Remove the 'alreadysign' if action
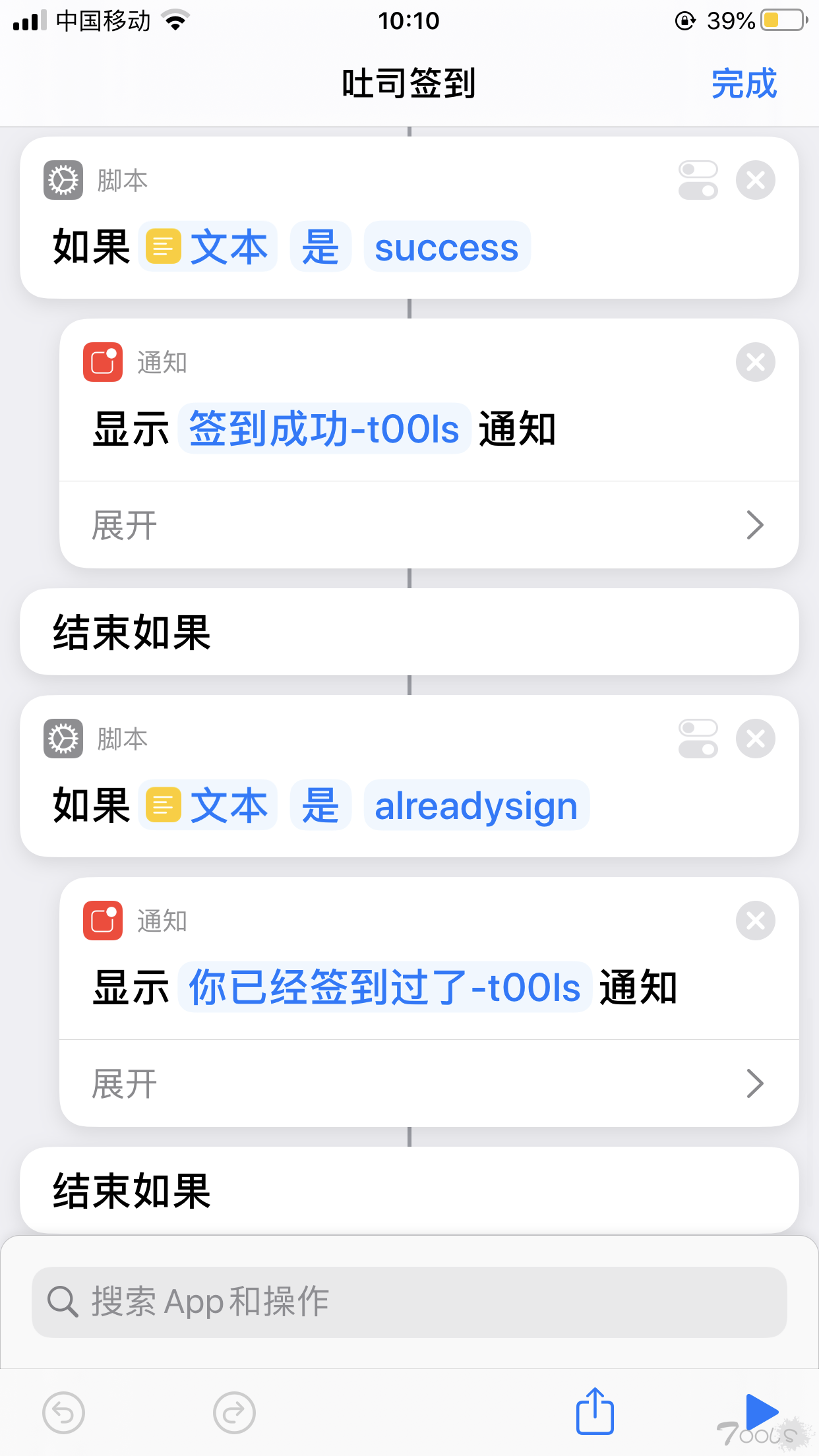The height and width of the screenshot is (1456, 819). [x=756, y=739]
